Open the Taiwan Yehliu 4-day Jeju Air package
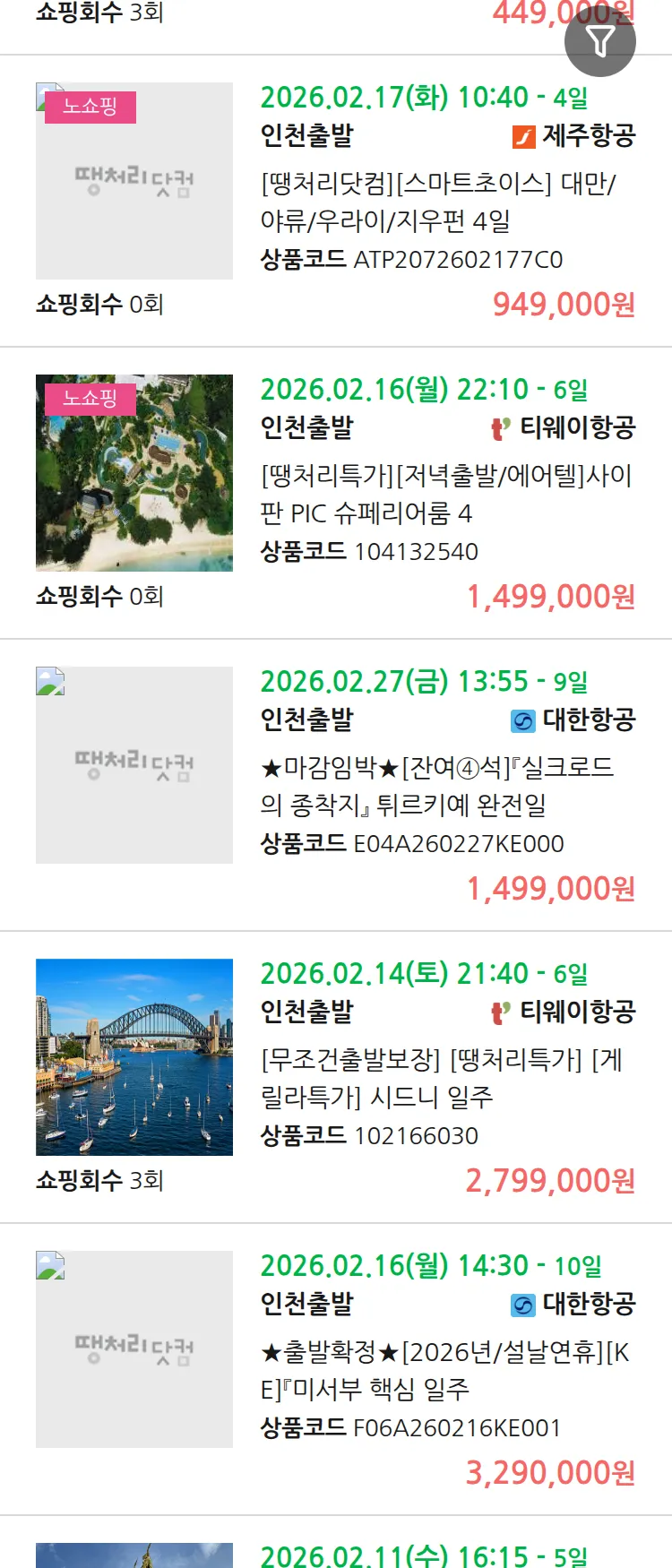672x1568 pixels. pyautogui.click(x=437, y=202)
